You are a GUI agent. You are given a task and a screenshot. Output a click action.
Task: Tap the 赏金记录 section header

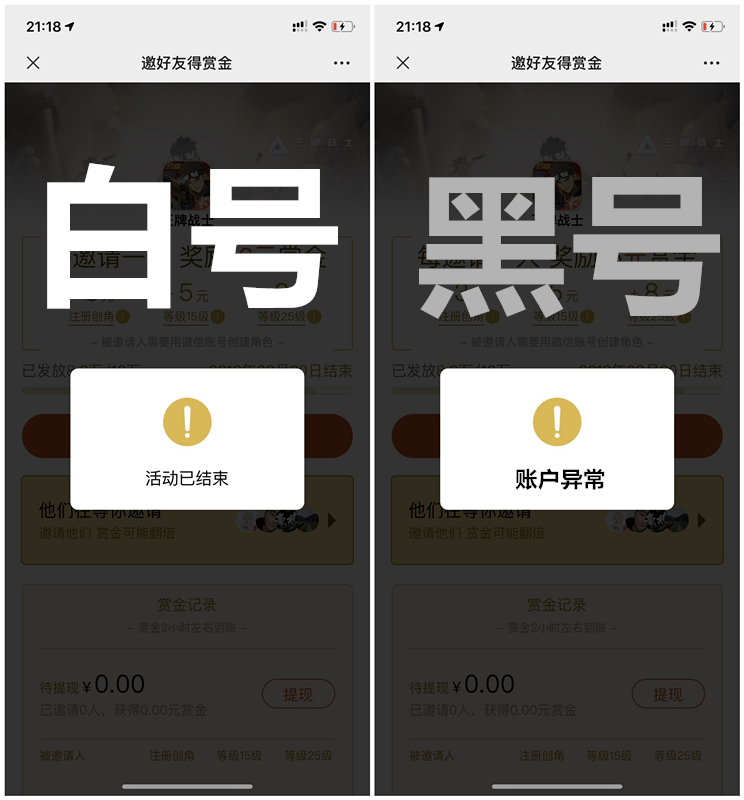point(186,603)
